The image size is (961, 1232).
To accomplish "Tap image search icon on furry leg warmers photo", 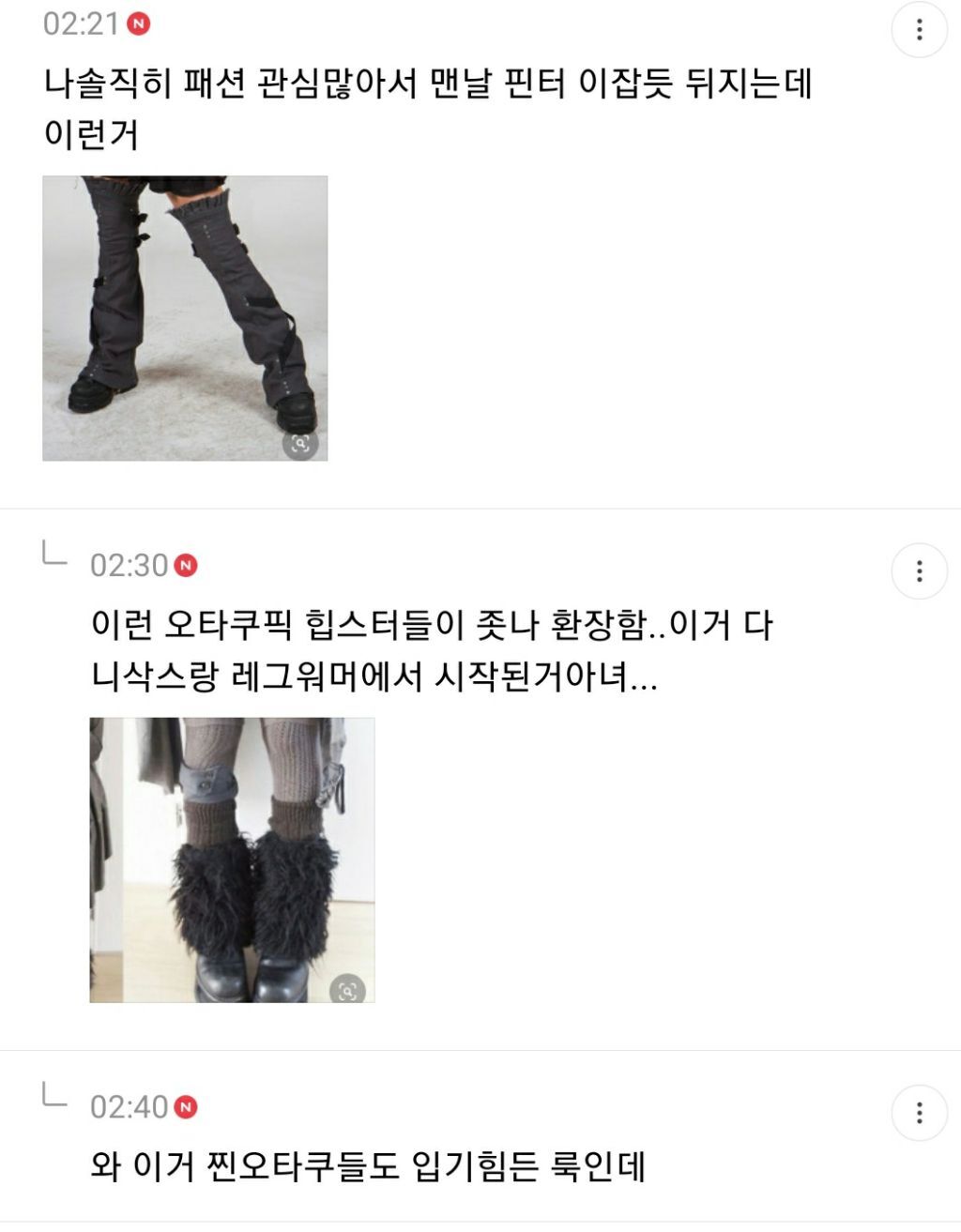I will coord(347,990).
